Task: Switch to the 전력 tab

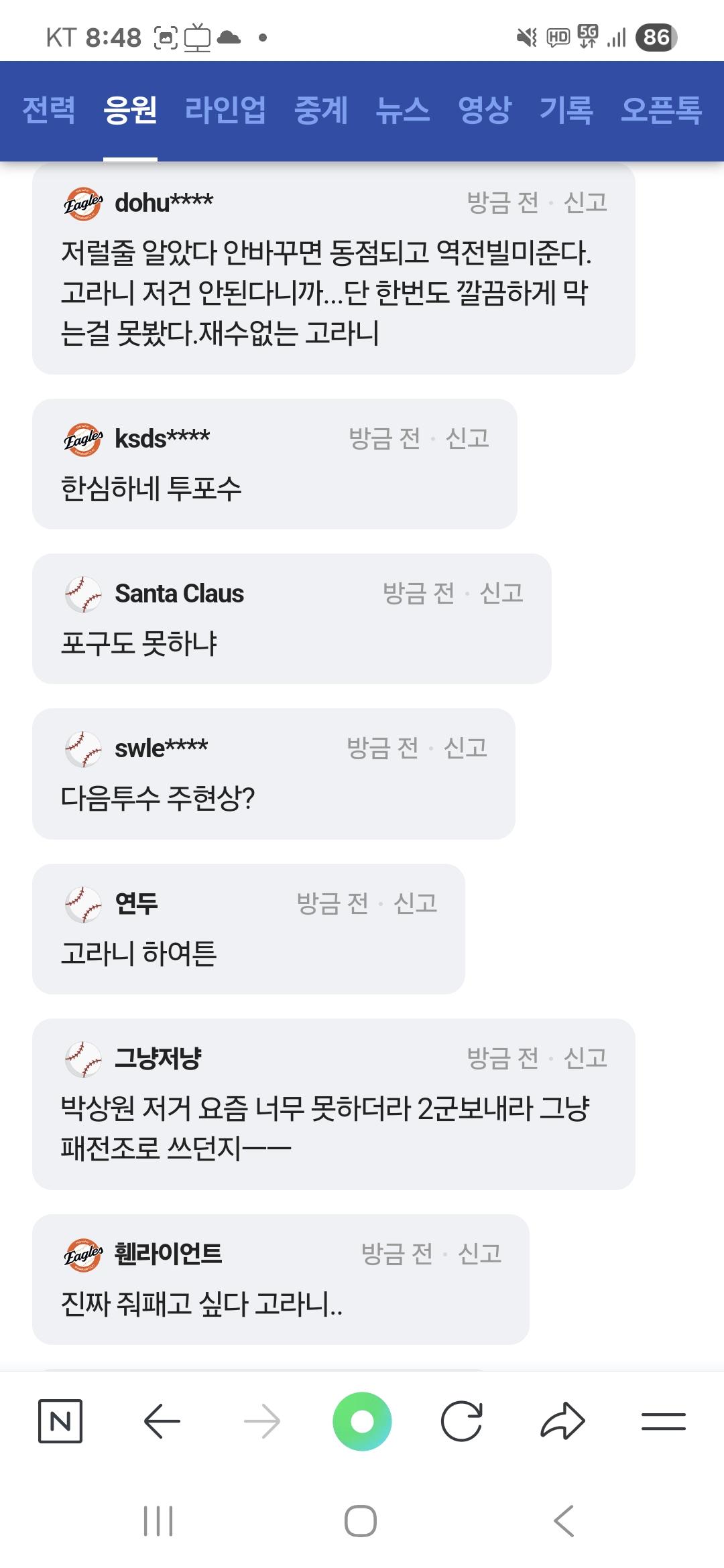Action: [49, 110]
